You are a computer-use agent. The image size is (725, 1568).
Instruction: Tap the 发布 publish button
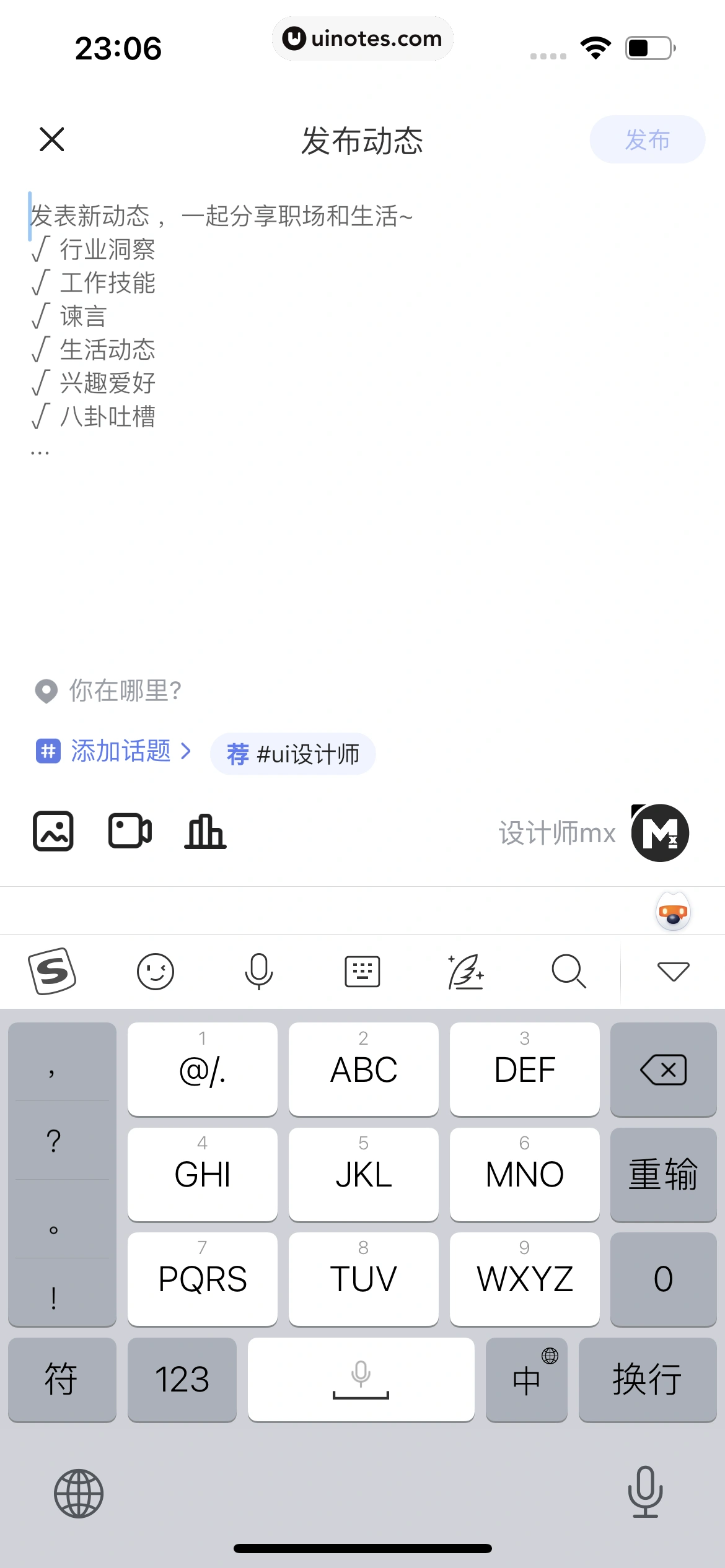point(647,139)
